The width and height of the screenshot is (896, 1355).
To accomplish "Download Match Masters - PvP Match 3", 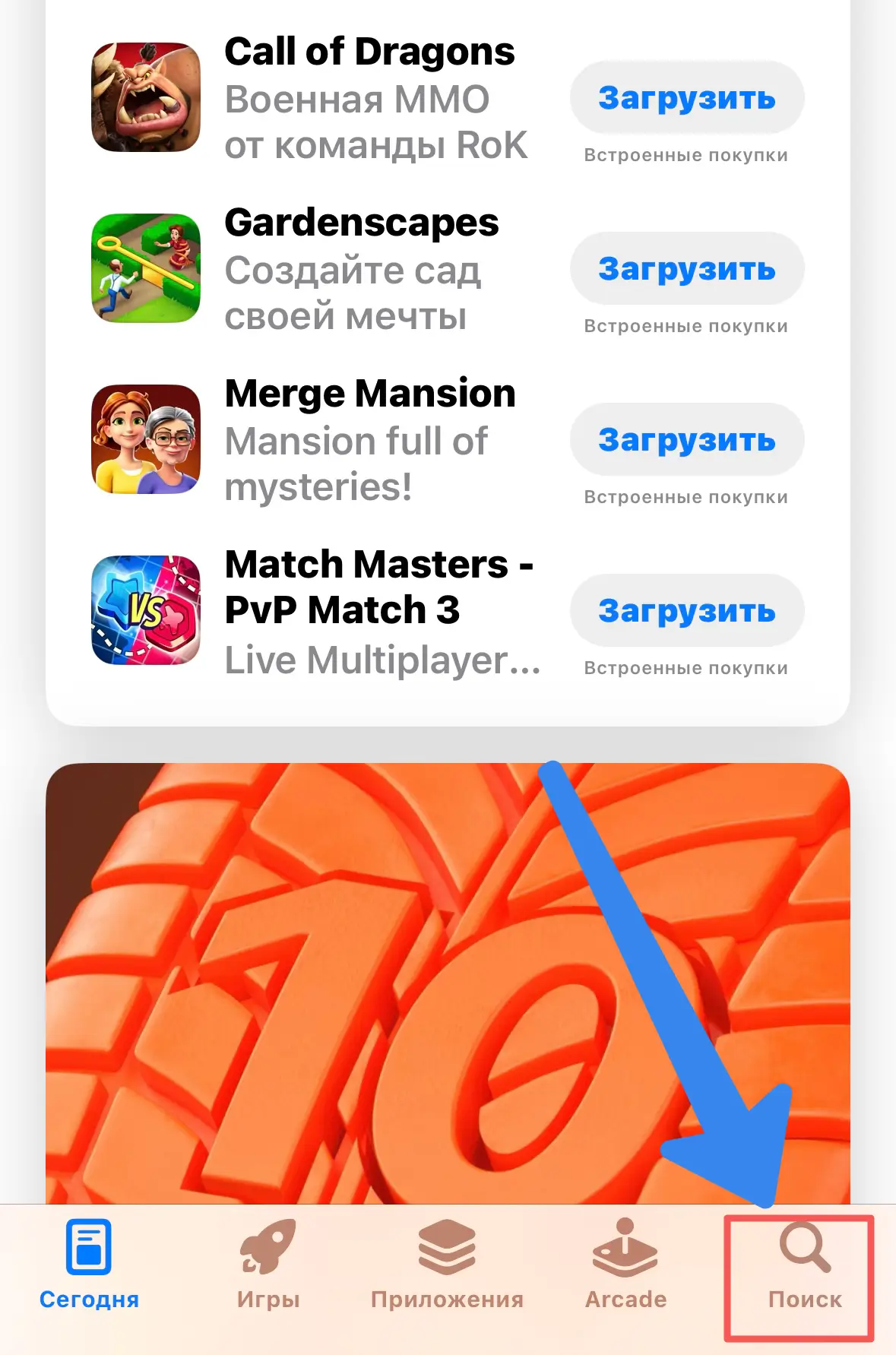I will pyautogui.click(x=686, y=611).
